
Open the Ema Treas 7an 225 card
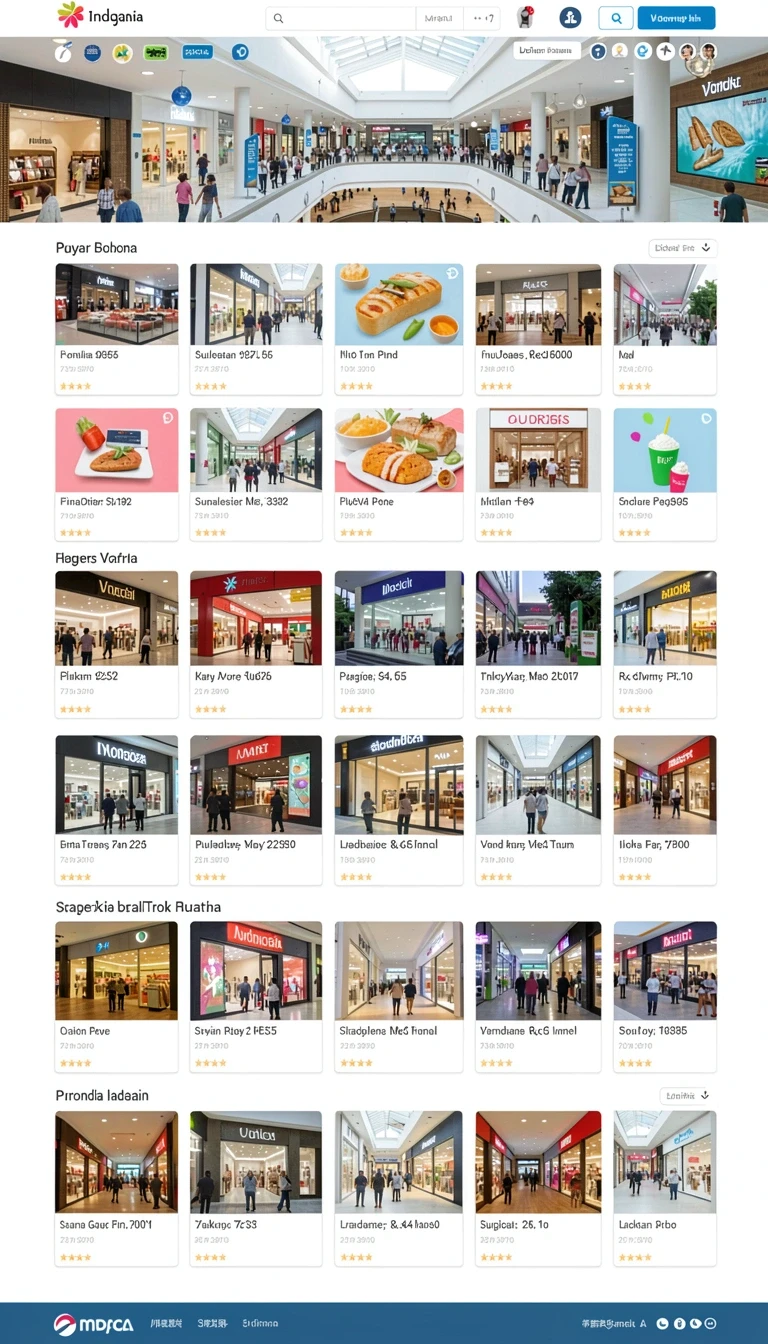(x=117, y=810)
